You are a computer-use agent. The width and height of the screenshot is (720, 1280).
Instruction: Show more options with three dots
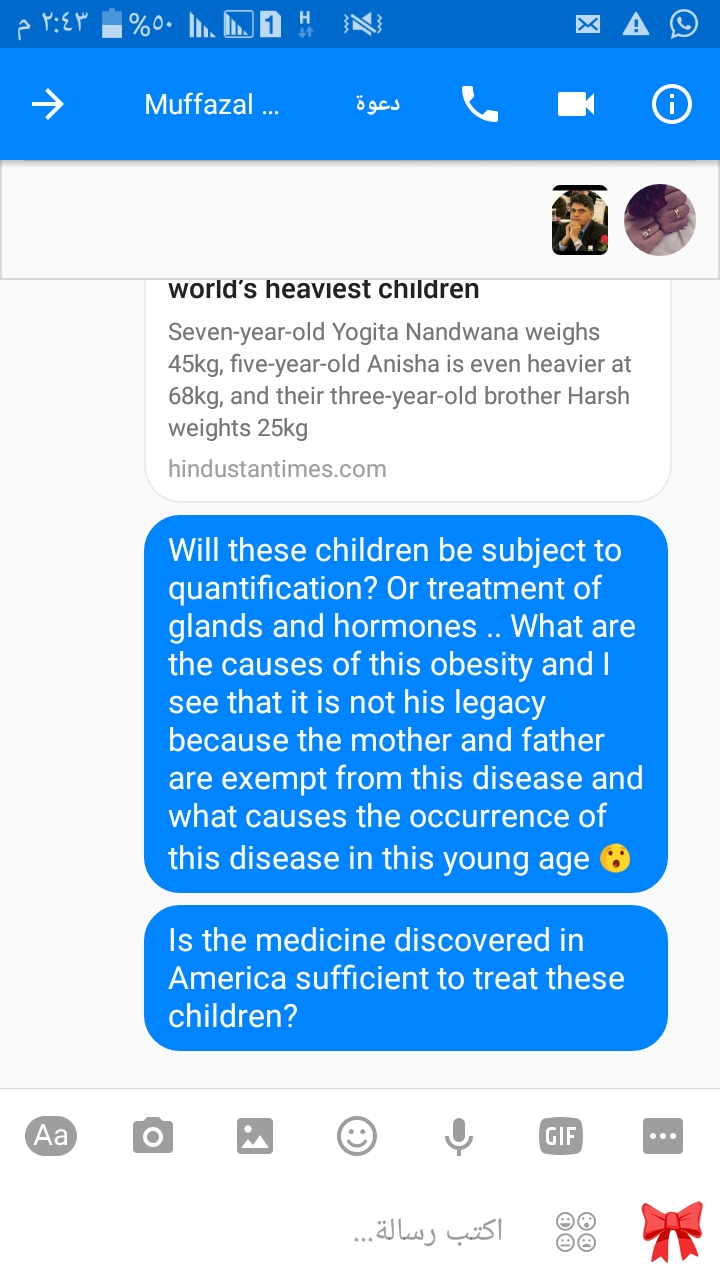(x=663, y=1136)
